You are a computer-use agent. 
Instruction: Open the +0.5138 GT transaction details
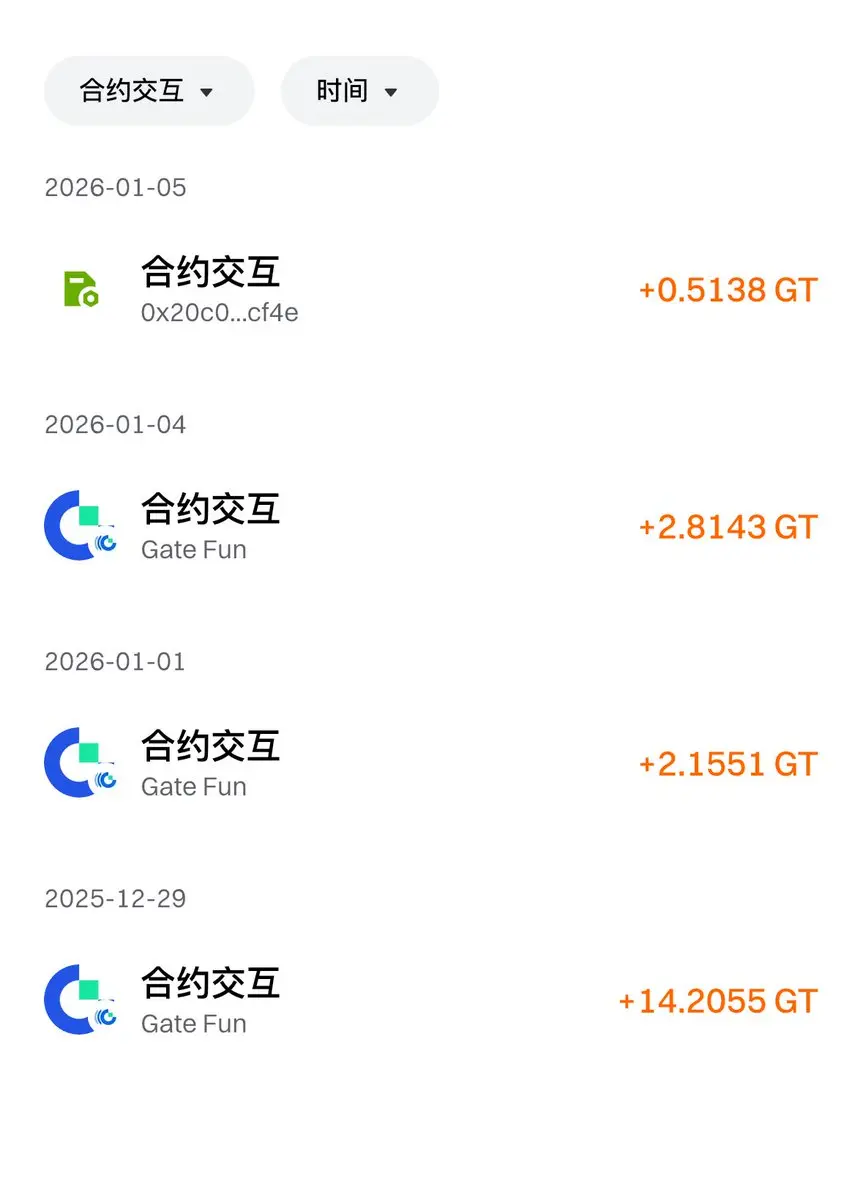[430, 290]
